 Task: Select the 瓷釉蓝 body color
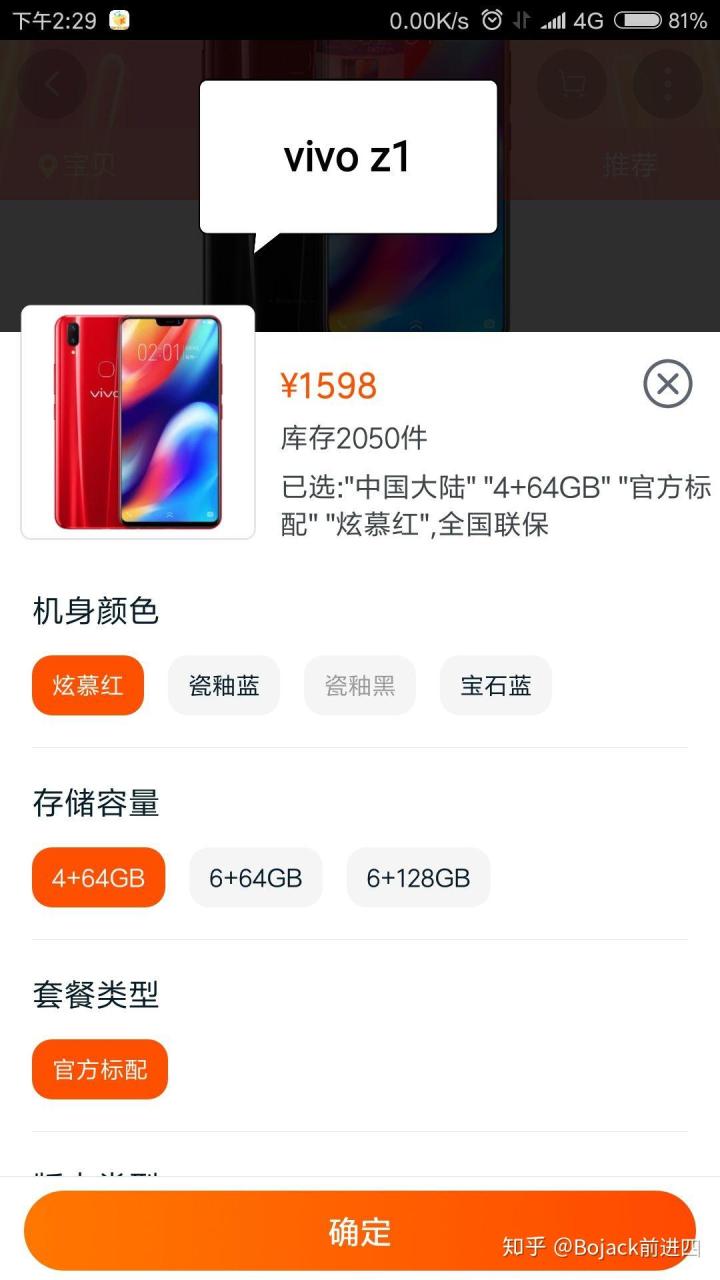[224, 685]
